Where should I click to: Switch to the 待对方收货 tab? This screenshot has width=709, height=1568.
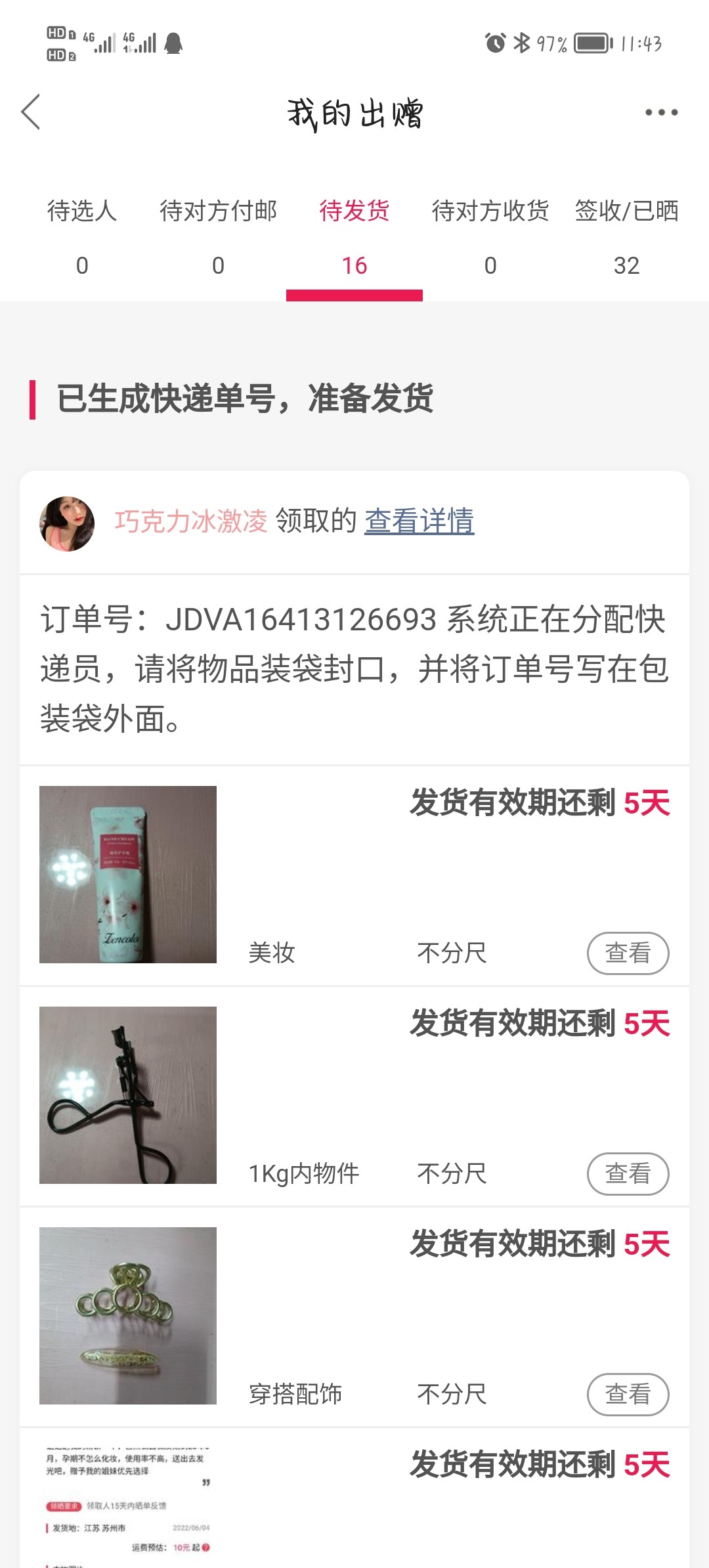490,236
